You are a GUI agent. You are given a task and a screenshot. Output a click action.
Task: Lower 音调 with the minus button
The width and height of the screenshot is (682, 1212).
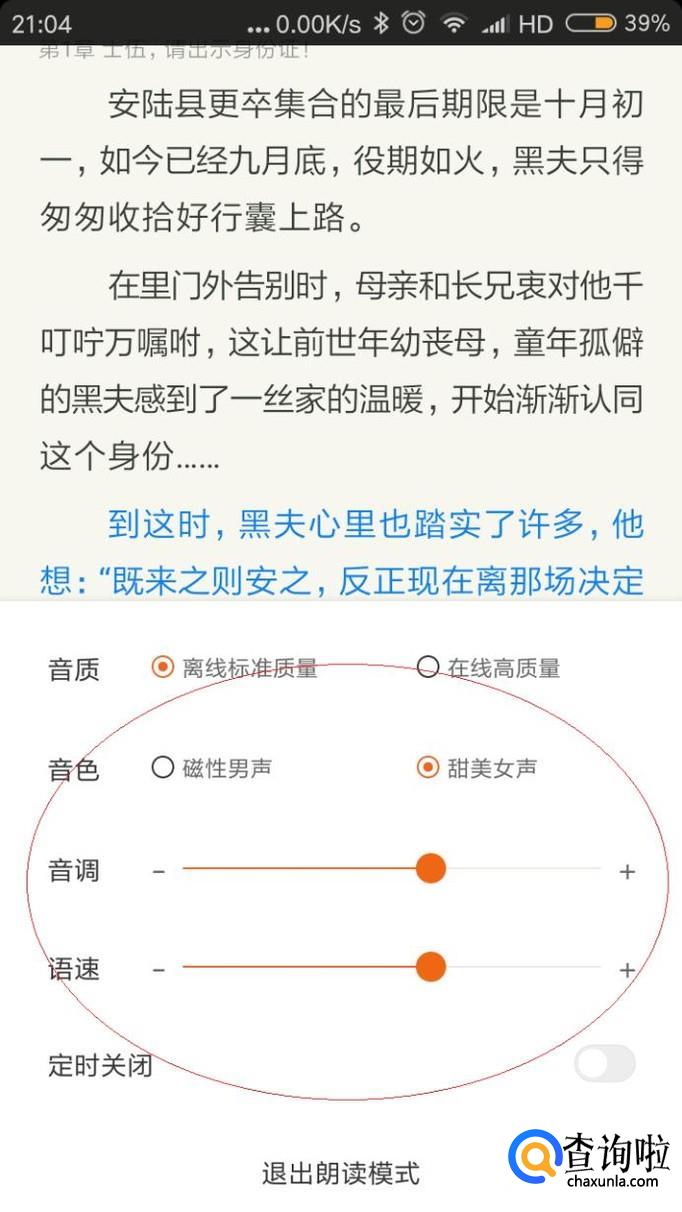(159, 871)
